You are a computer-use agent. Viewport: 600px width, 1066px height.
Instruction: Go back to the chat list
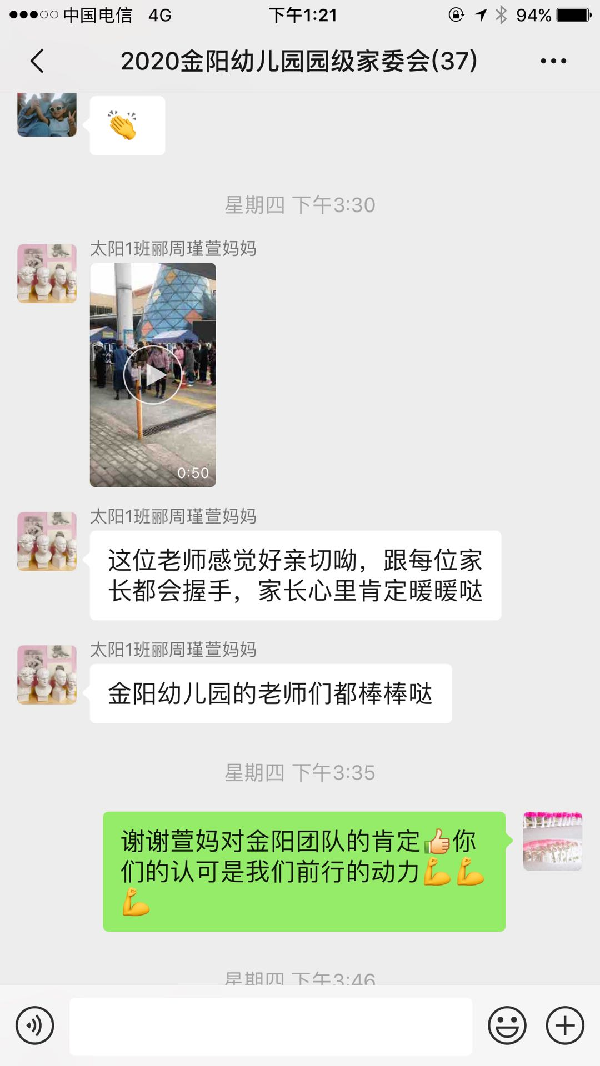pos(37,61)
